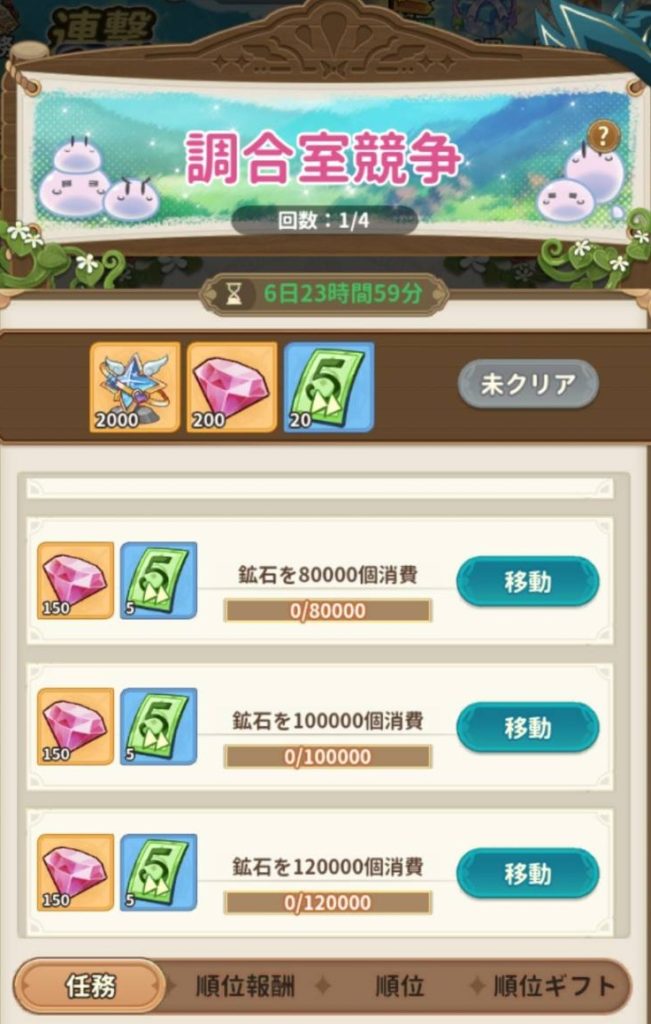The width and height of the screenshot is (651, 1024).
Task: Tap 移動 for the 80000 ore task
Action: coord(527,581)
